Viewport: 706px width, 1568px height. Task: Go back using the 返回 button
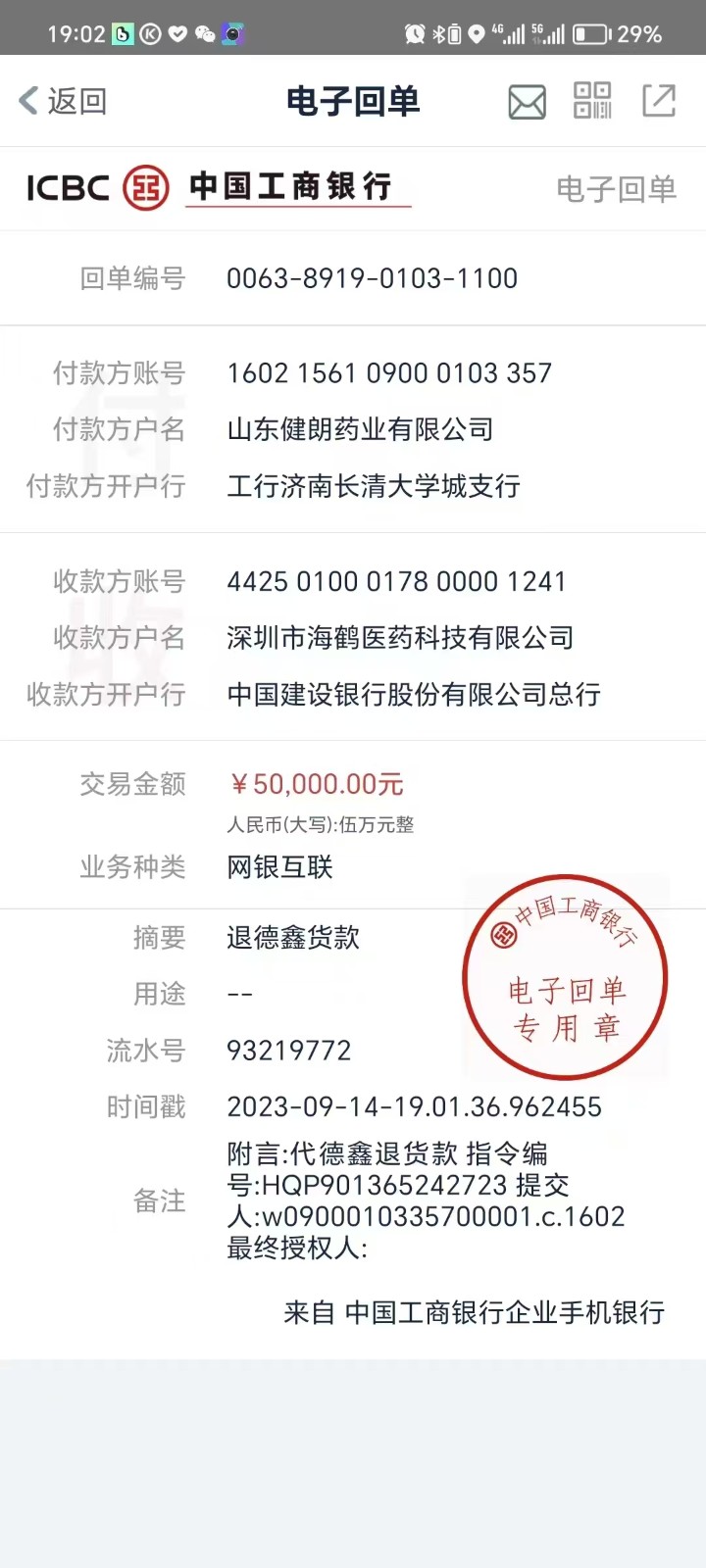(63, 101)
